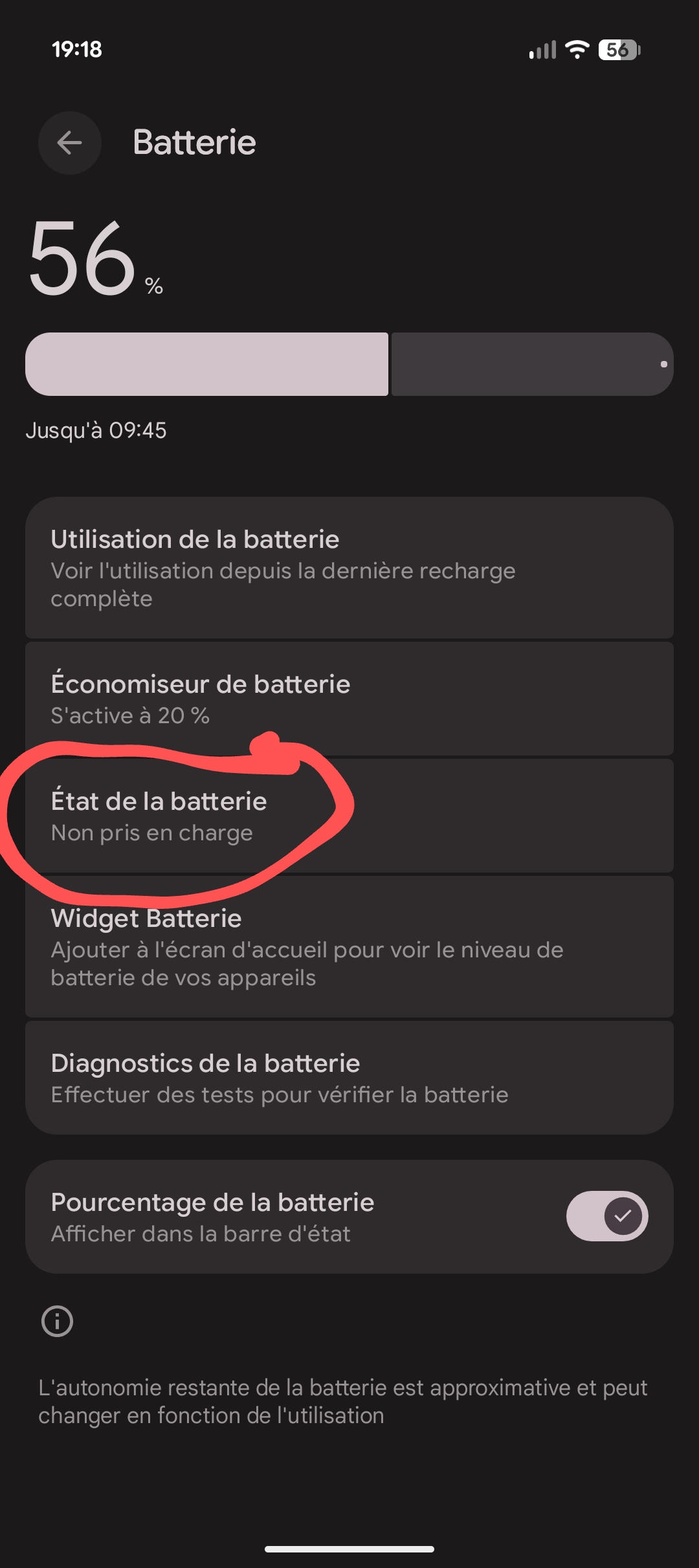Open État de la batterie
Viewport: 699px width, 1568px height.
(x=349, y=816)
